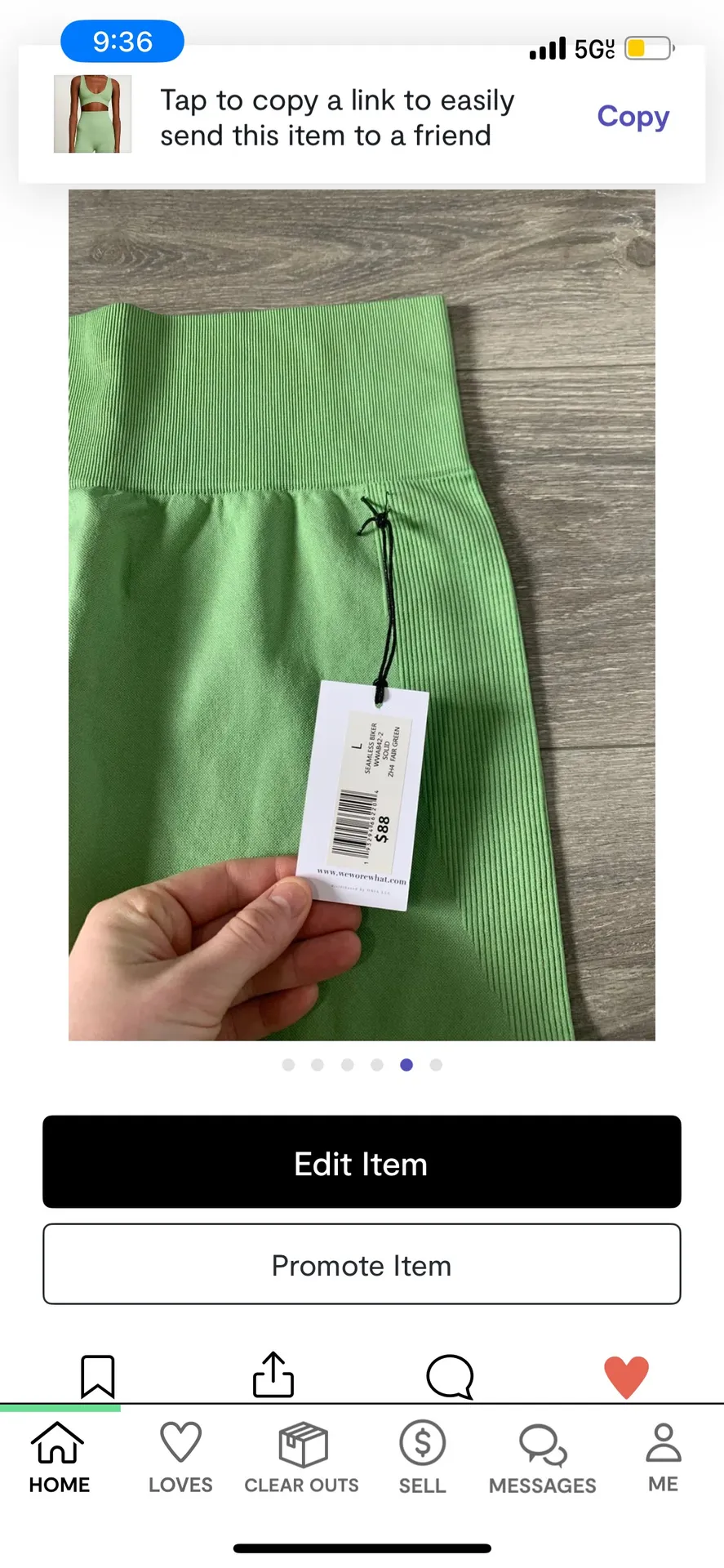Tap the 9:36 time pill at top
The image size is (724, 1568).
pos(122,40)
